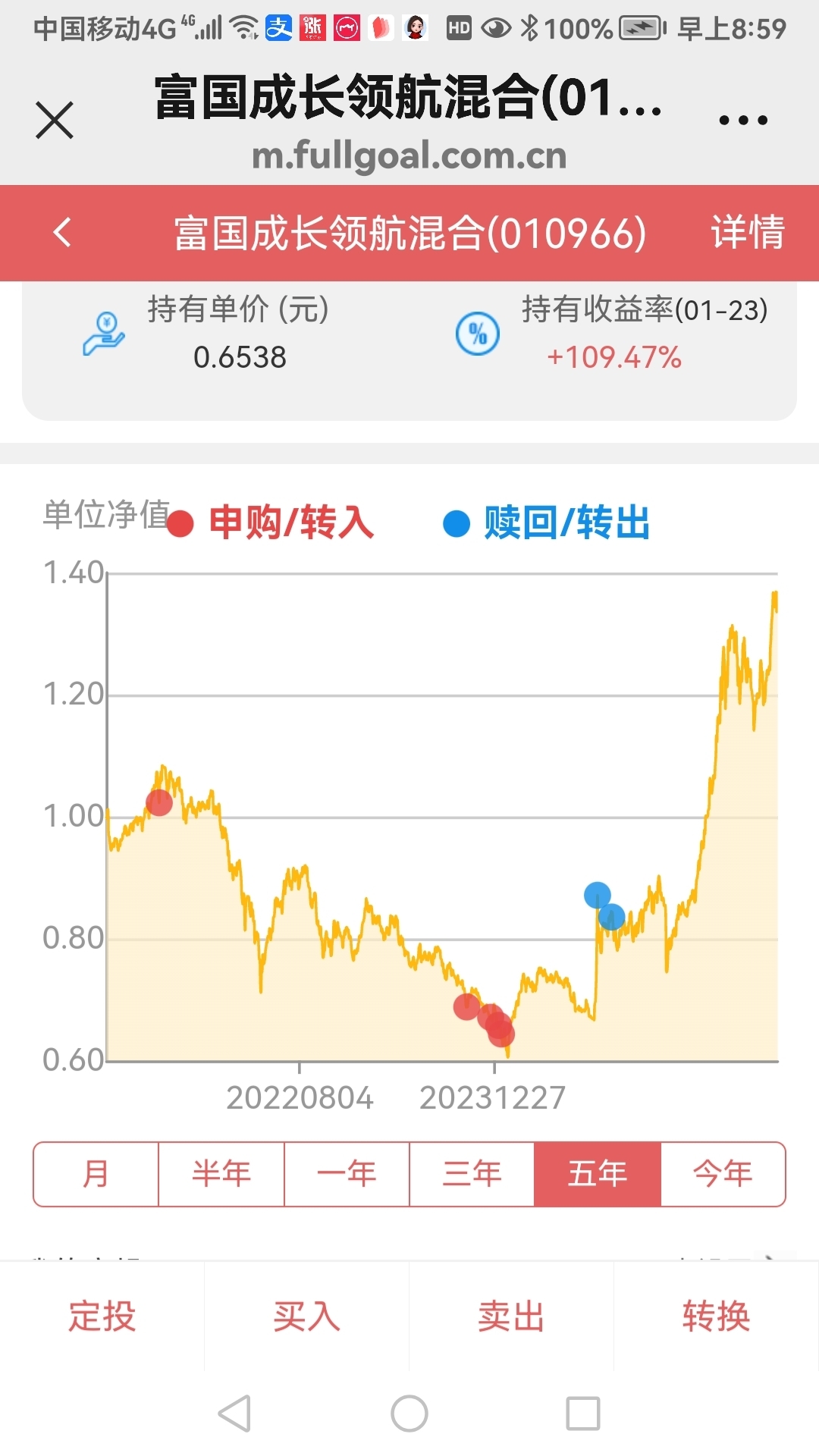Switch chart range to 月
The width and height of the screenshot is (819, 1456).
[96, 1174]
